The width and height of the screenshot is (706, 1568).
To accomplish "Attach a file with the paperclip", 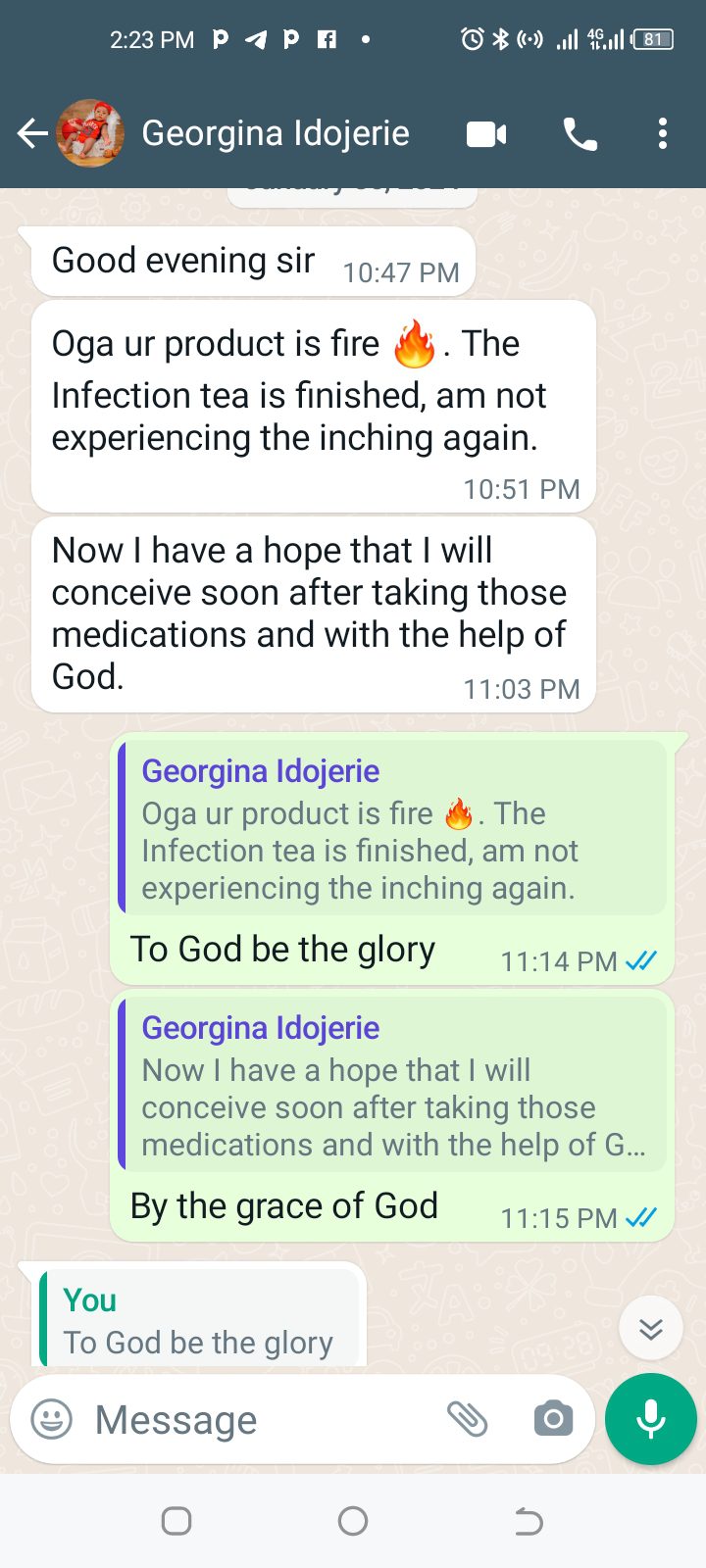I will coord(468,1419).
